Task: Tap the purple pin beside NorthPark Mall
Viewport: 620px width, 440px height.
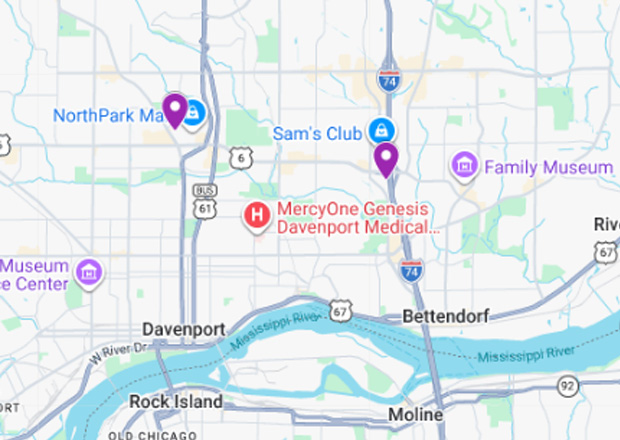Action: pos(175,108)
